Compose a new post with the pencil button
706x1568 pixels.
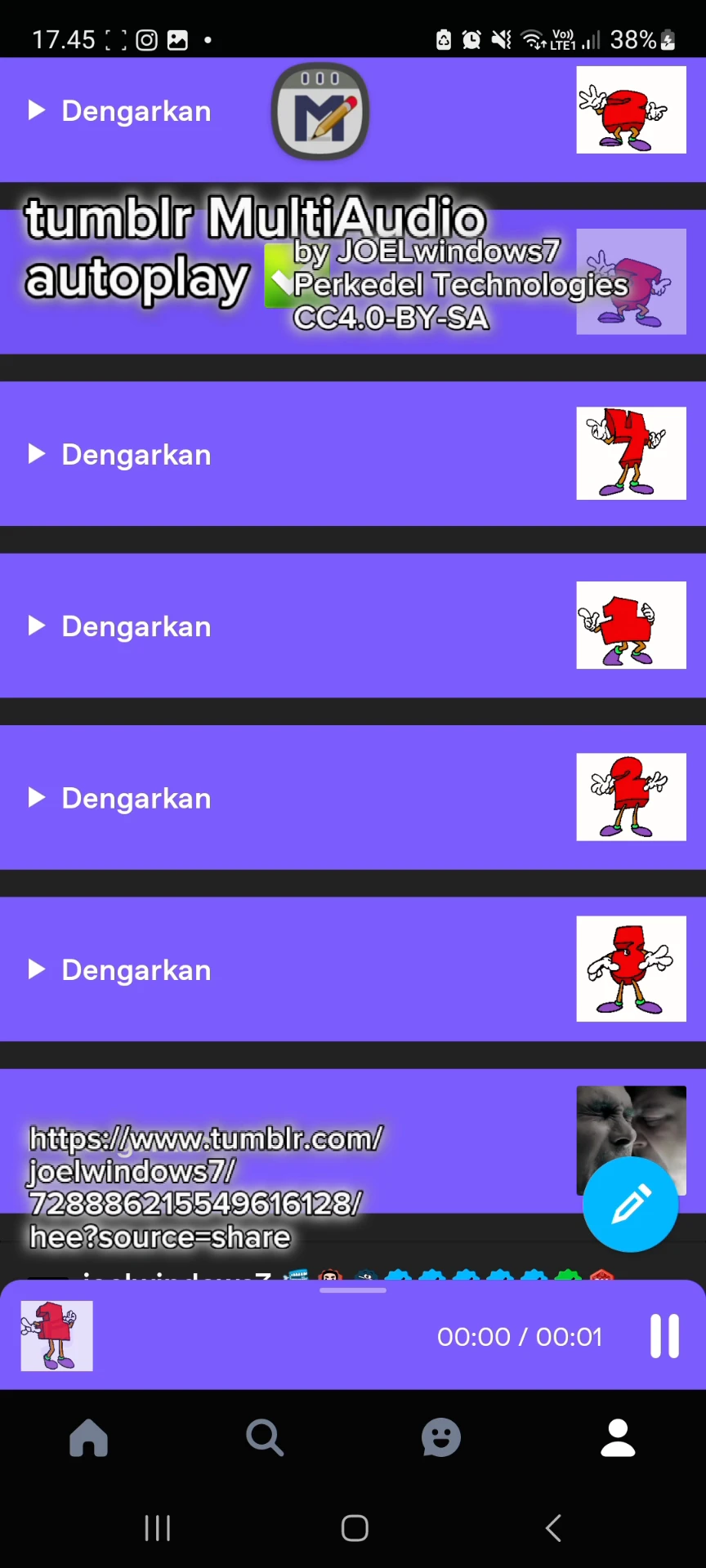click(630, 1205)
